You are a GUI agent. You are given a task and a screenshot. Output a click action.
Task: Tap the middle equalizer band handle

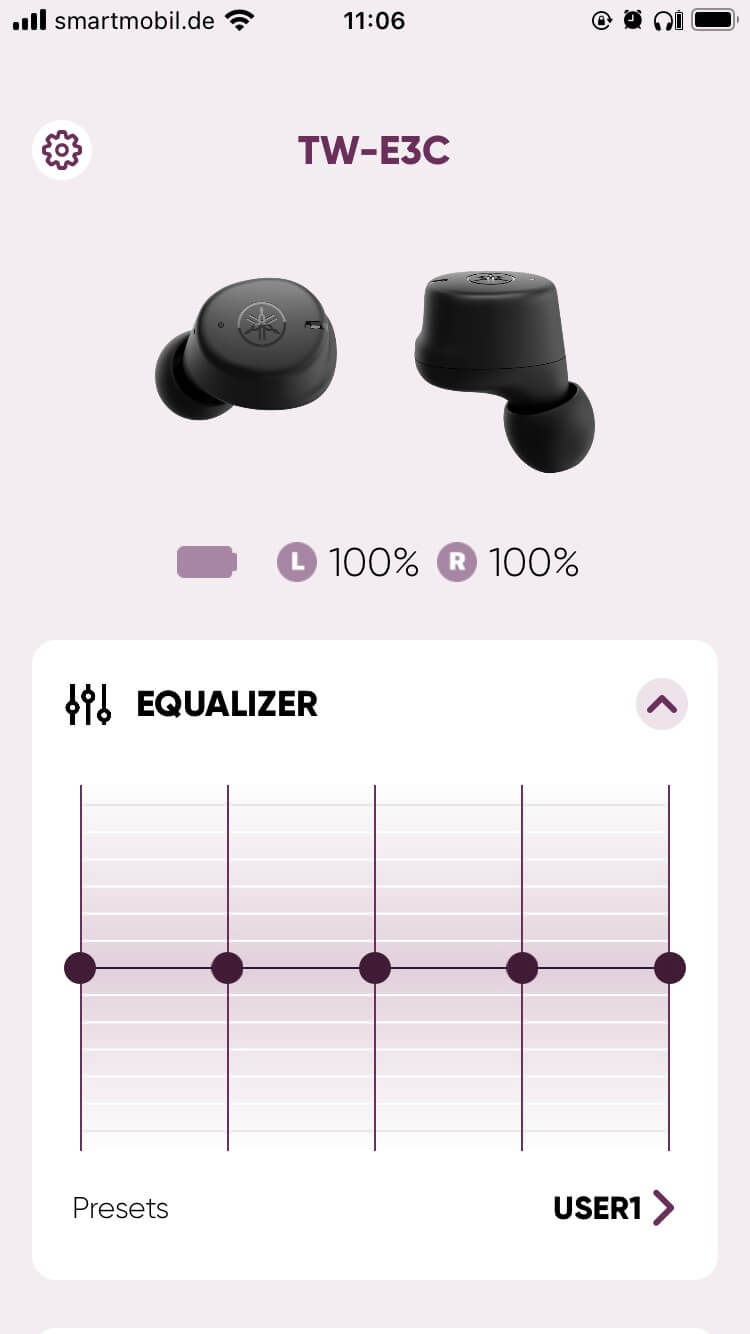(375, 968)
